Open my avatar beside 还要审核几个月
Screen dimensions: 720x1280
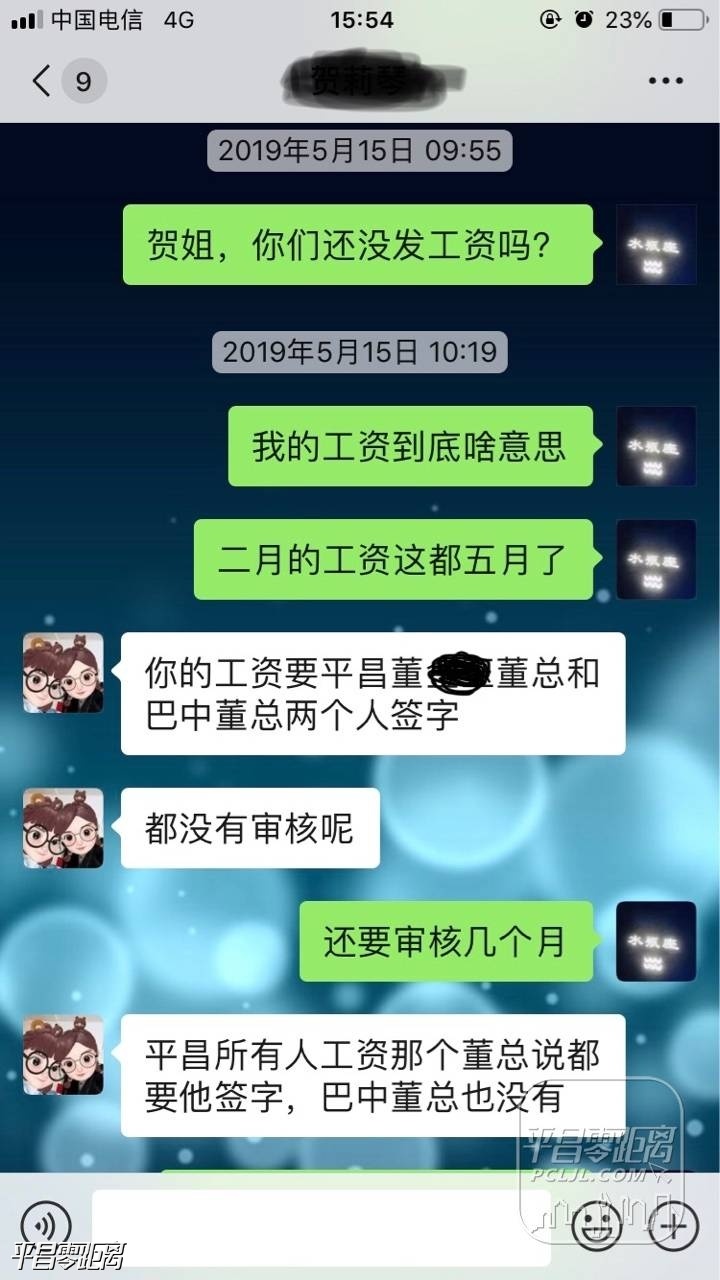[x=656, y=941]
